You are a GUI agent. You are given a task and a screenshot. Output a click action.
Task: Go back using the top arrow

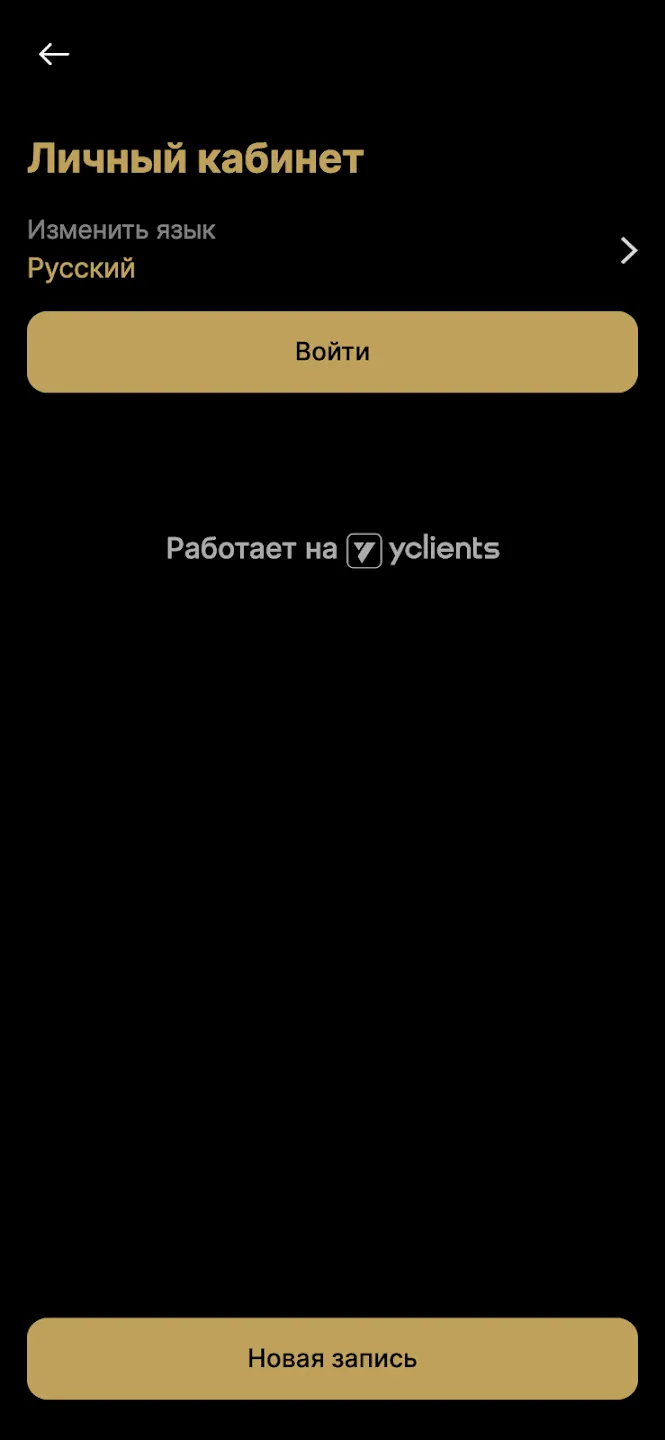(54, 54)
